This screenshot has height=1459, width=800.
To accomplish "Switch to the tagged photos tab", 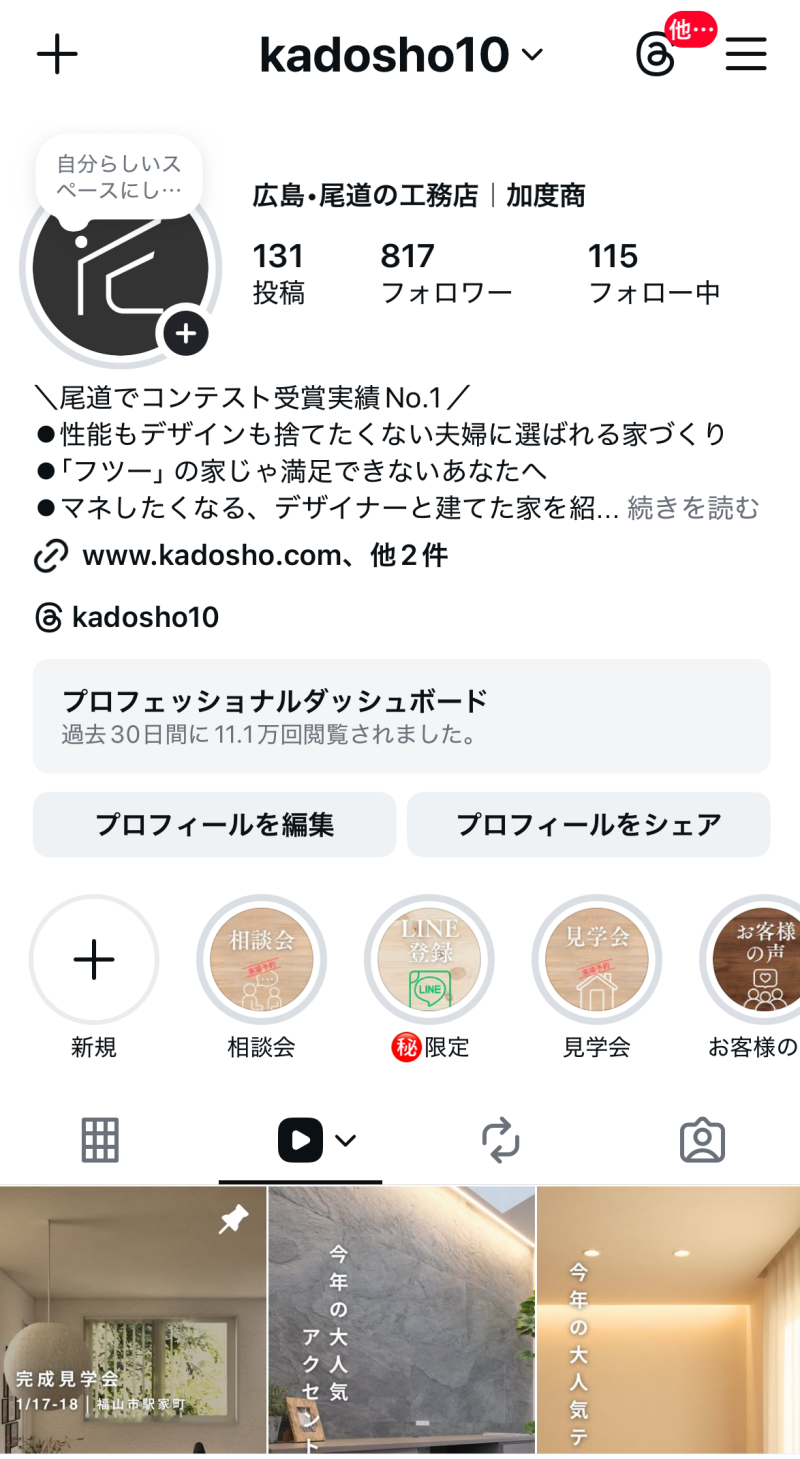I will click(x=702, y=1140).
